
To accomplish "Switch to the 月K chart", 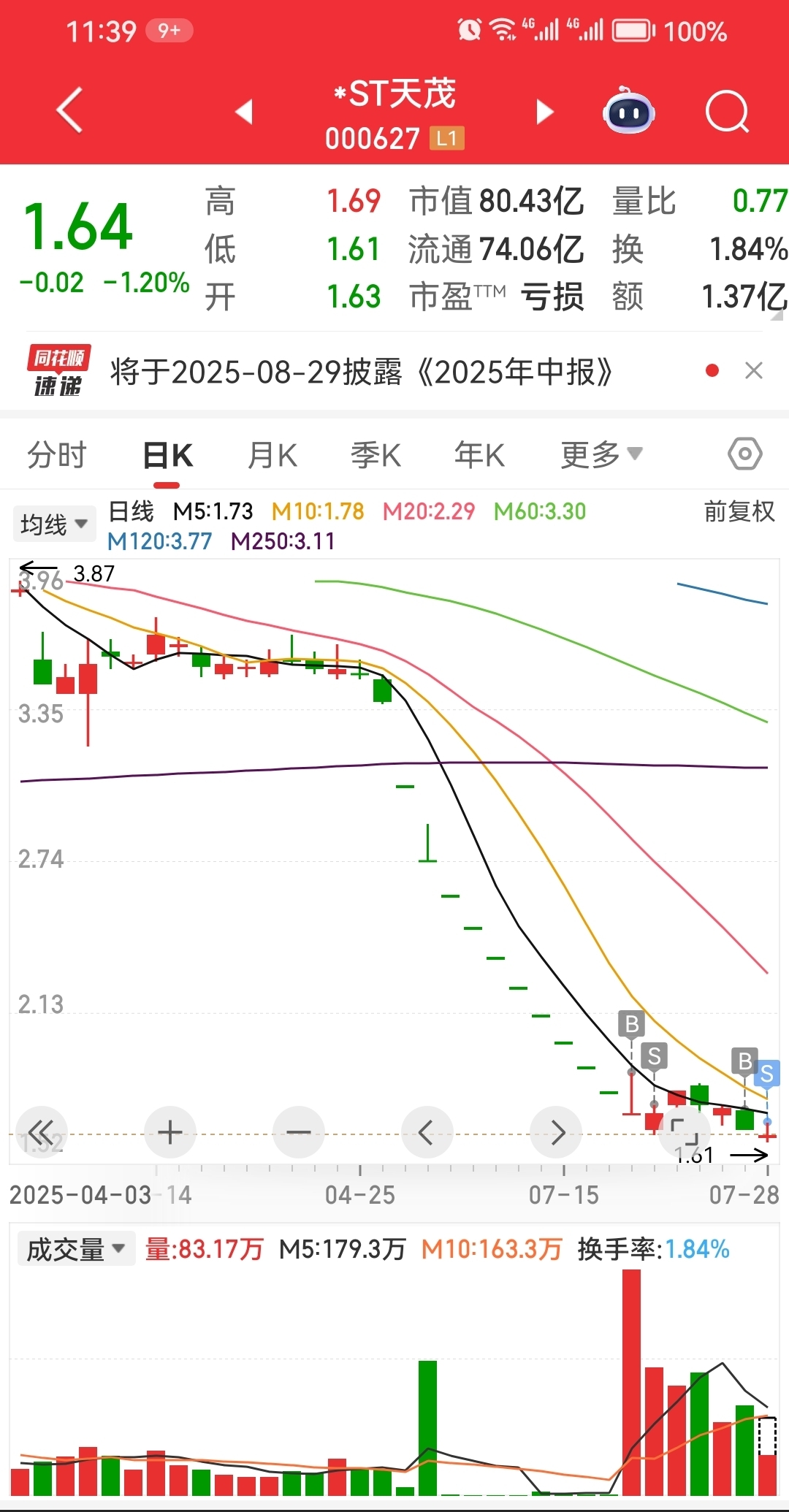I will tap(272, 455).
